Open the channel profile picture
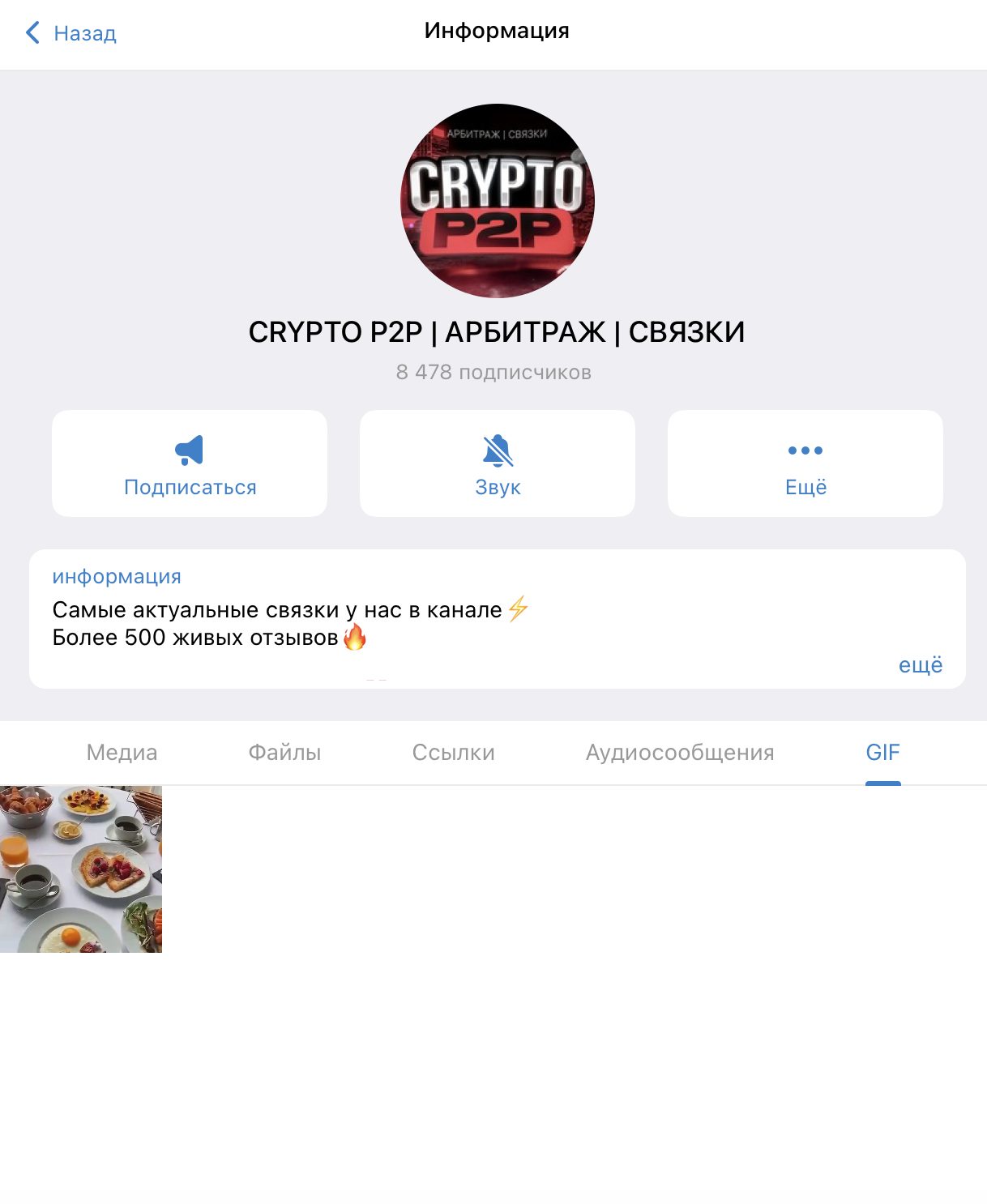The width and height of the screenshot is (987, 1204). [497, 200]
